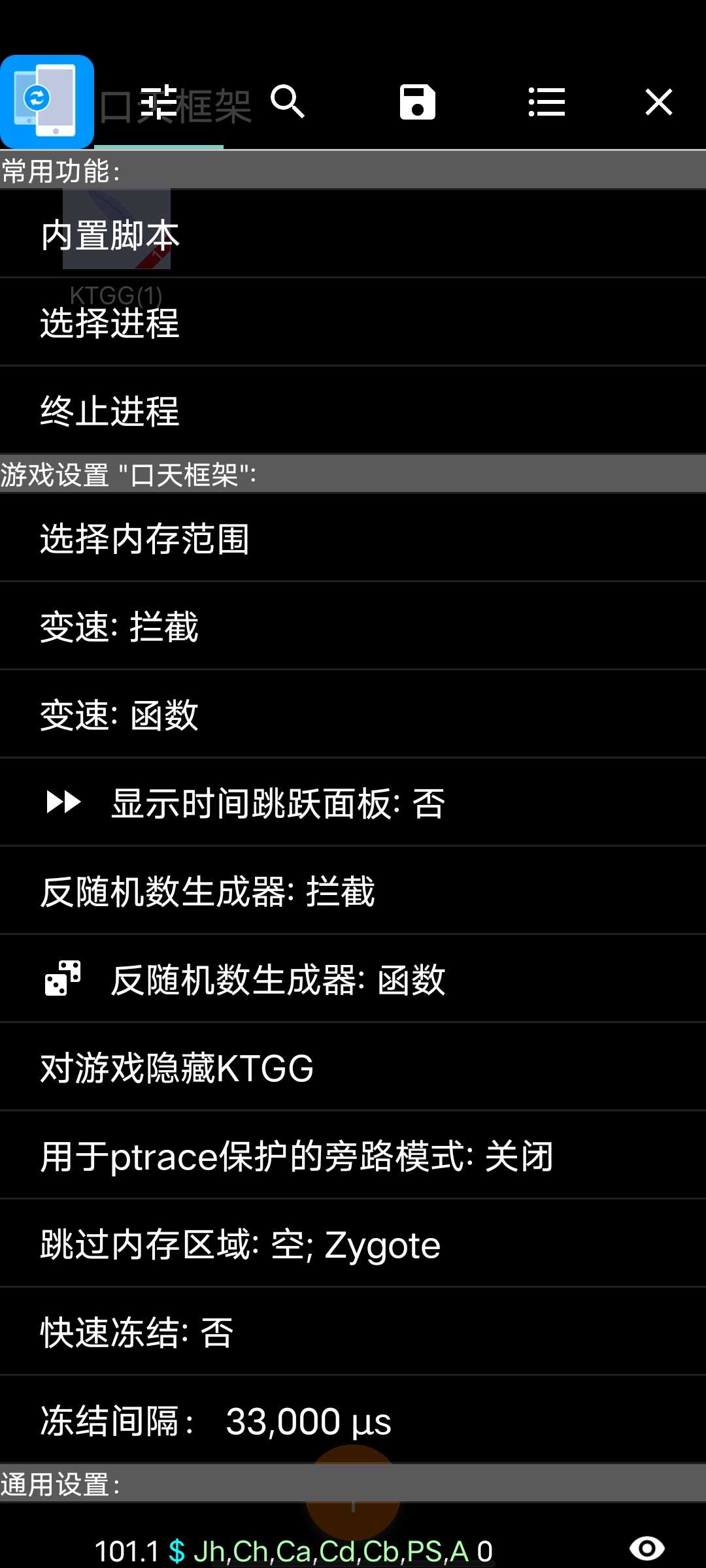Open 选择内存范围 memory range
The width and height of the screenshot is (706, 1568).
pyautogui.click(x=353, y=538)
